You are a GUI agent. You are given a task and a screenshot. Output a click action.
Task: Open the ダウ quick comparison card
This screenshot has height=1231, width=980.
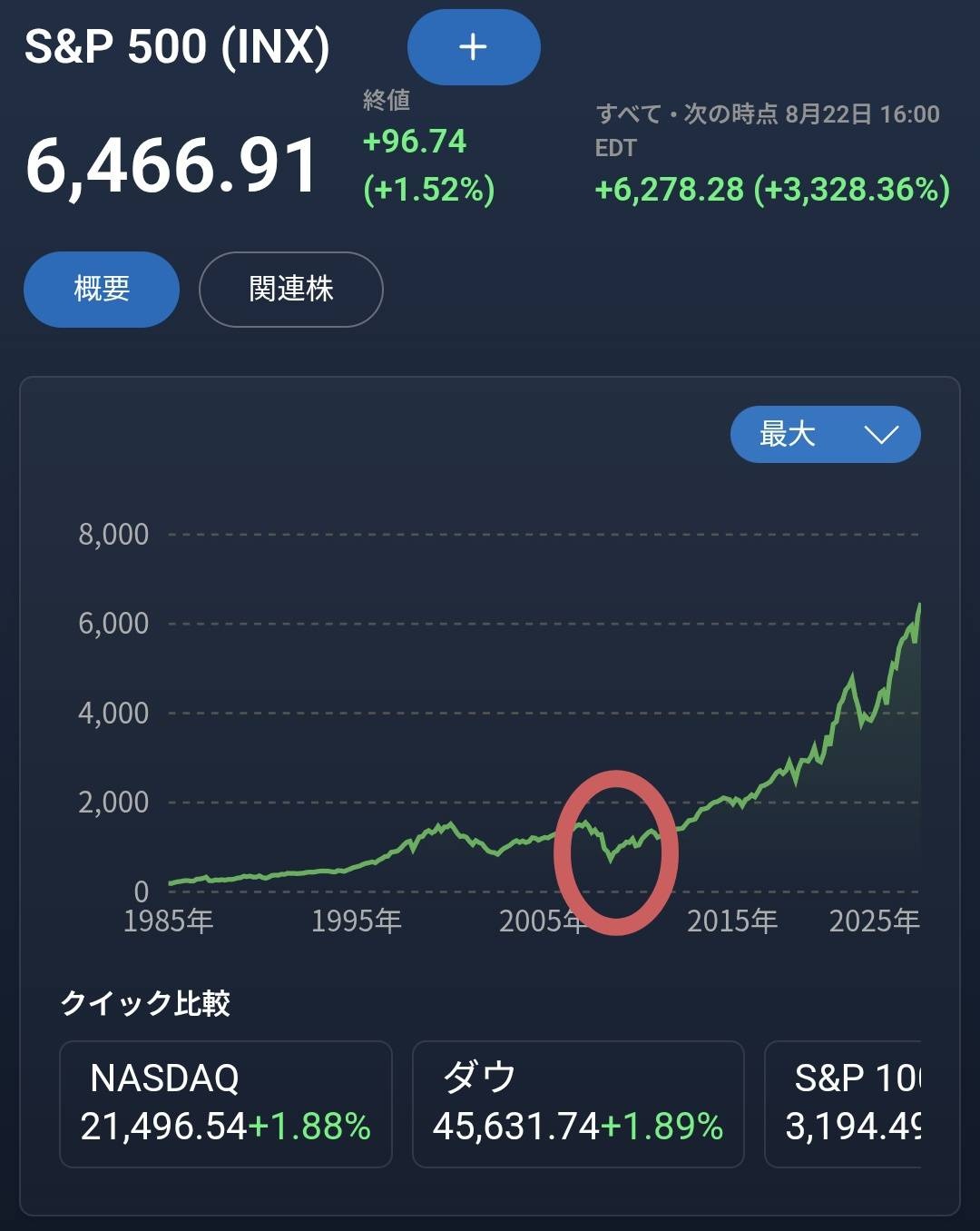pos(578,1103)
